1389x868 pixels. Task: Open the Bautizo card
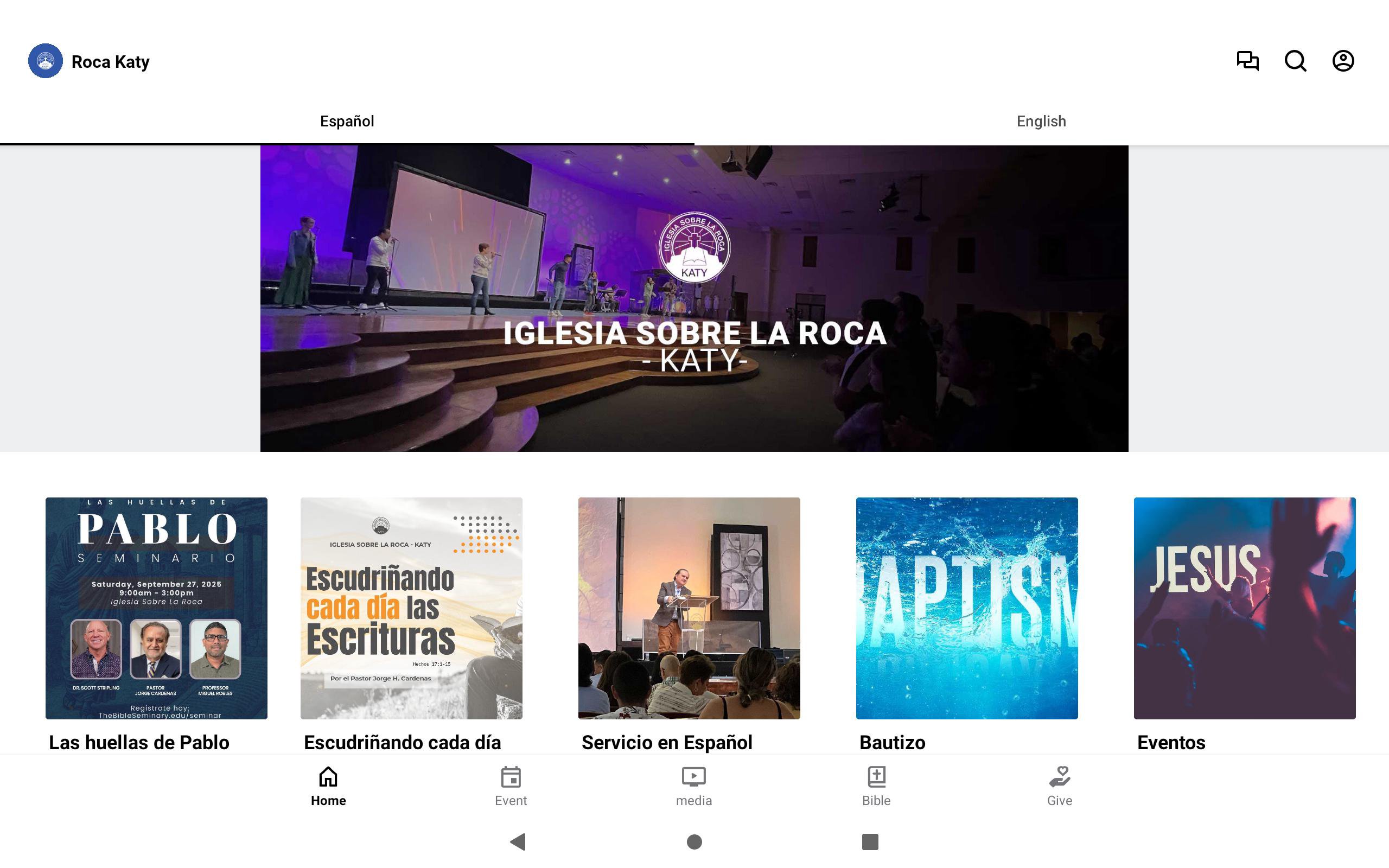point(966,608)
